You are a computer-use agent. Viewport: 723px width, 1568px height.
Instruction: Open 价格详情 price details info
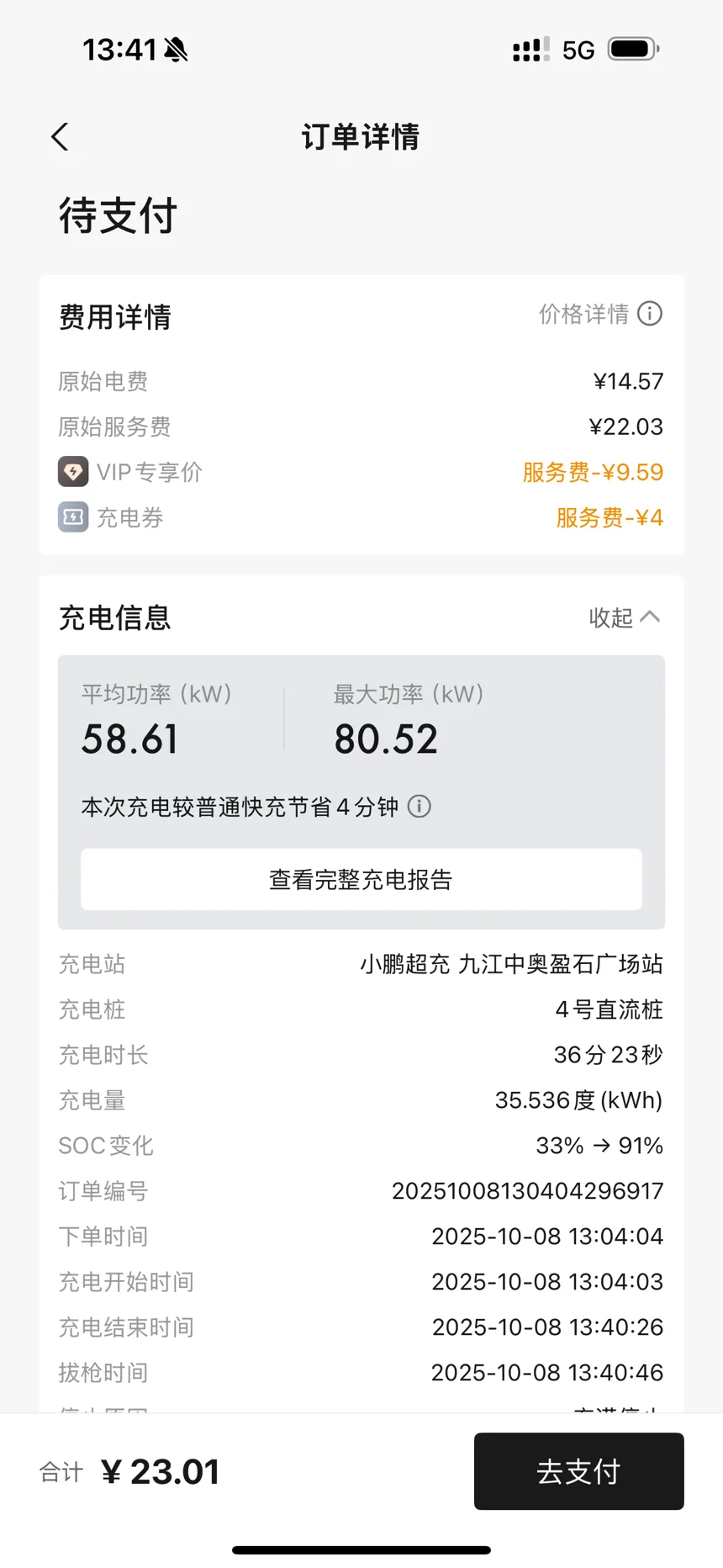coord(600,315)
